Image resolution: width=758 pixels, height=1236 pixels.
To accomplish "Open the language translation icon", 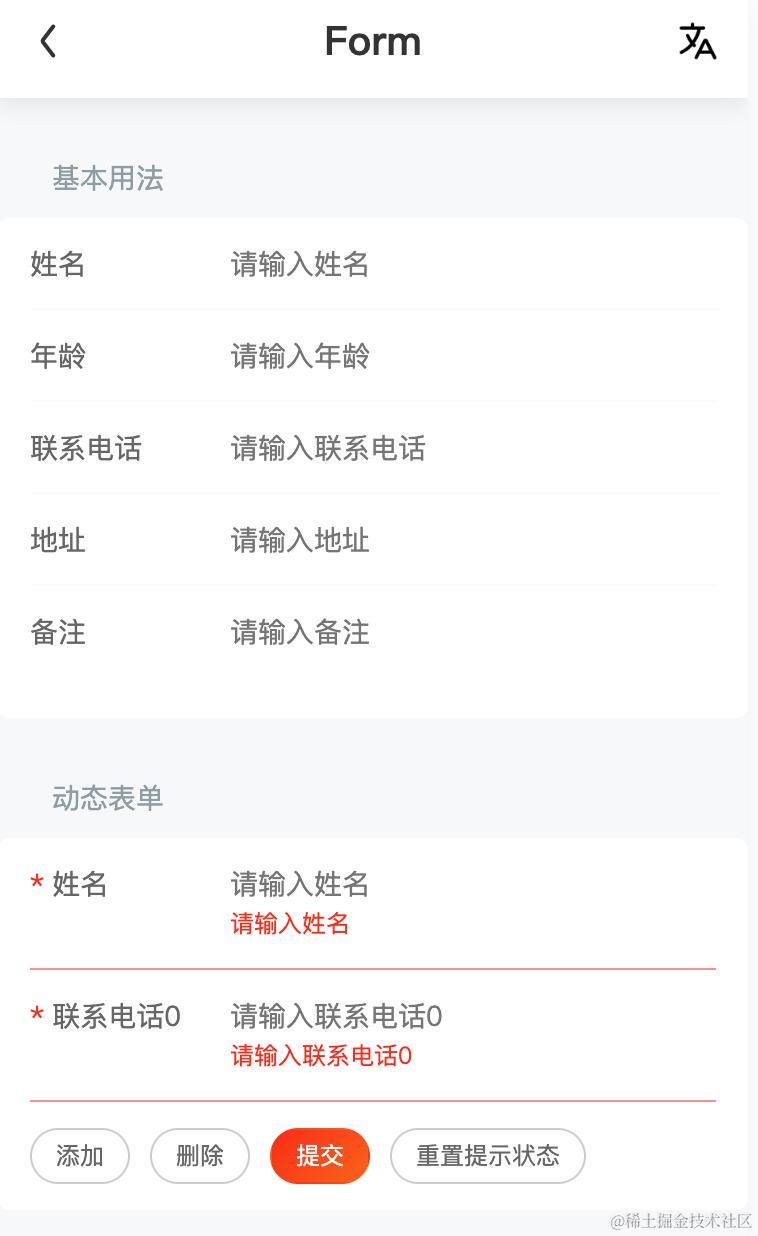I will click(x=697, y=42).
